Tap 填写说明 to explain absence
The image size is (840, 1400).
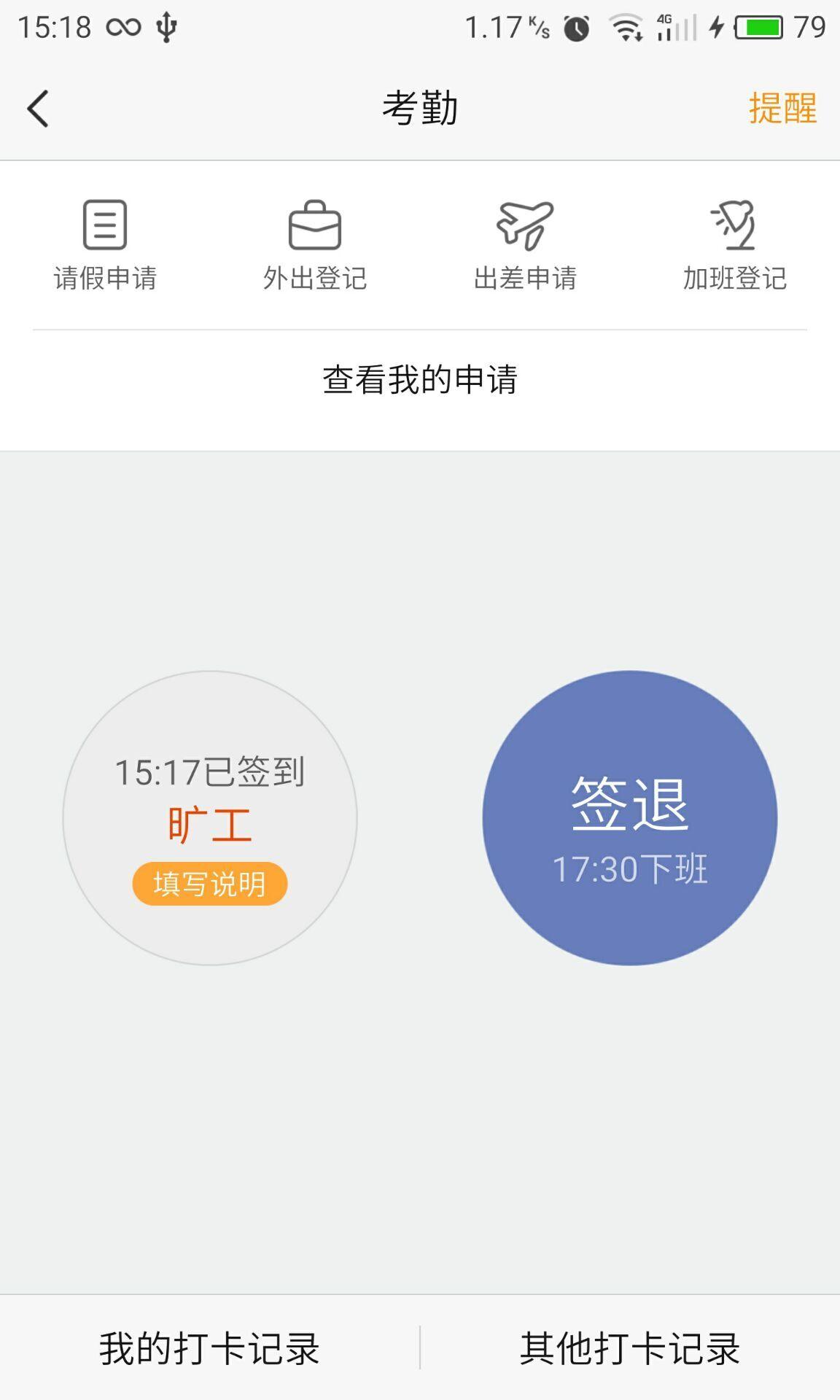coord(210,884)
